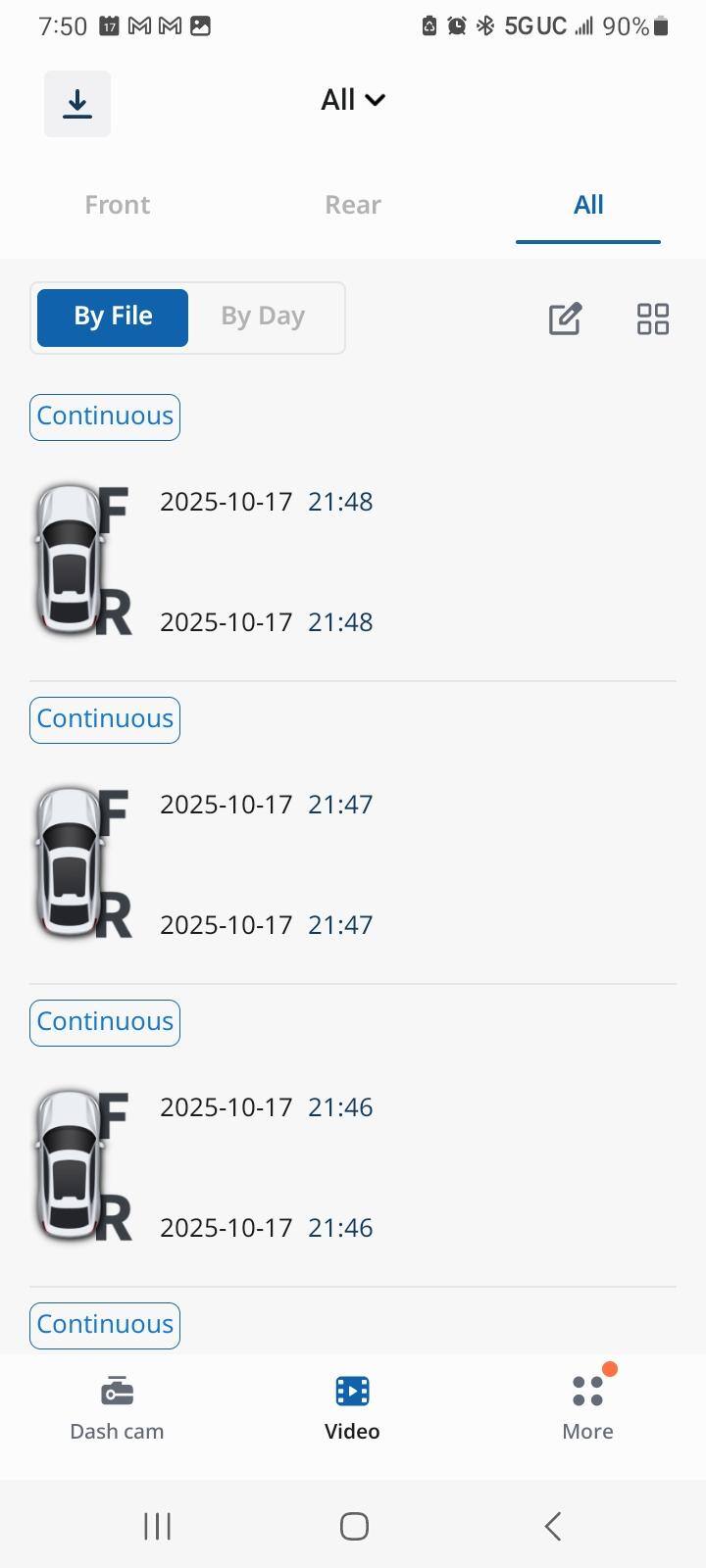Tap the system home button
This screenshot has width=706, height=1568.
coord(354,1526)
